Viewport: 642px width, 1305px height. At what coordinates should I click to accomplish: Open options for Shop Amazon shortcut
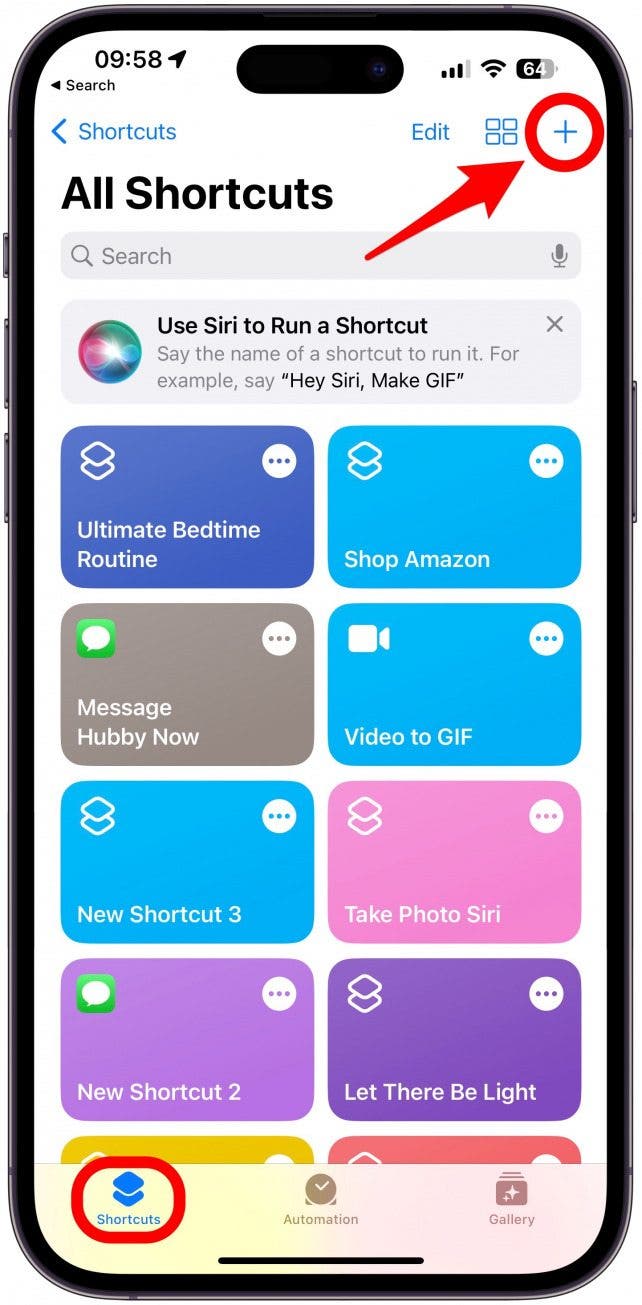(x=546, y=461)
